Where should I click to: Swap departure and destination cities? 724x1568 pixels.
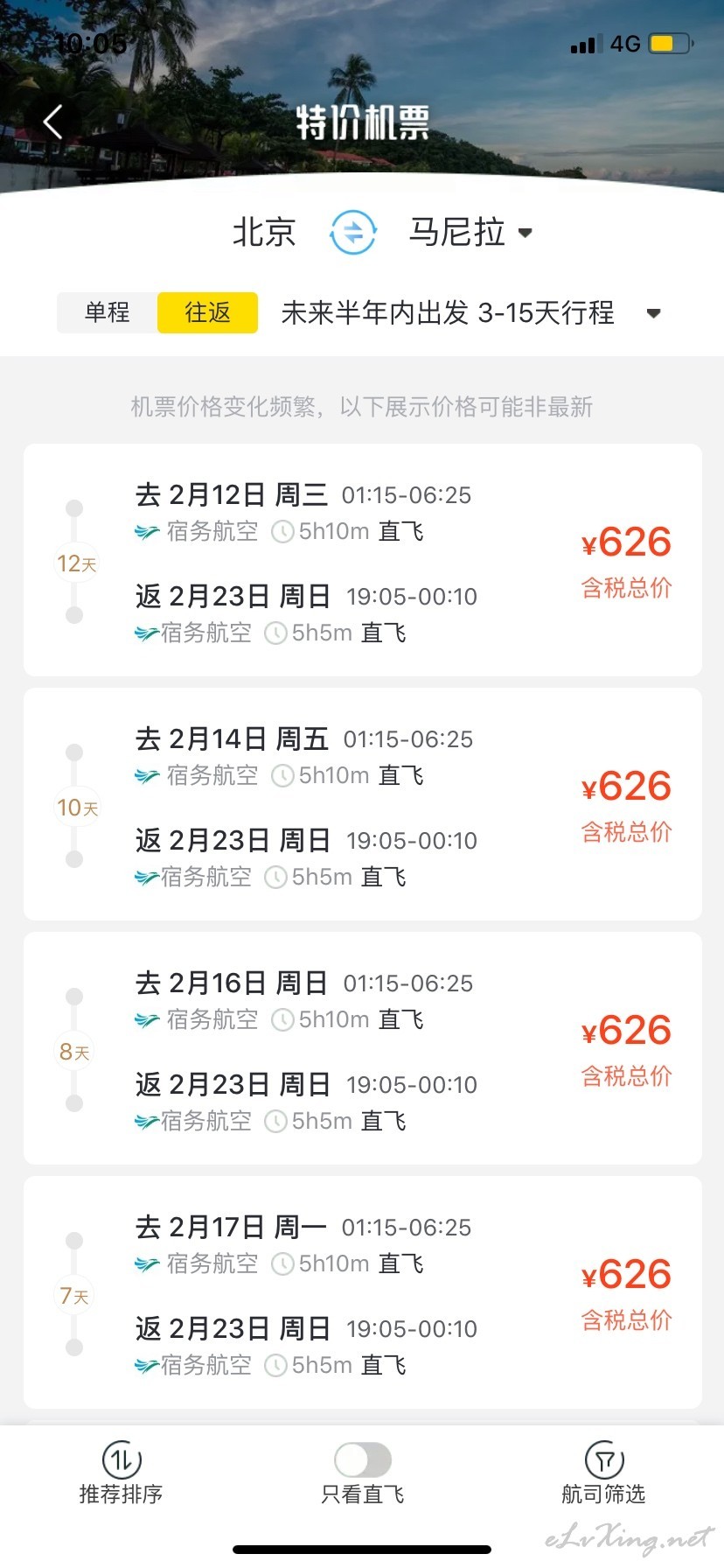(x=353, y=233)
